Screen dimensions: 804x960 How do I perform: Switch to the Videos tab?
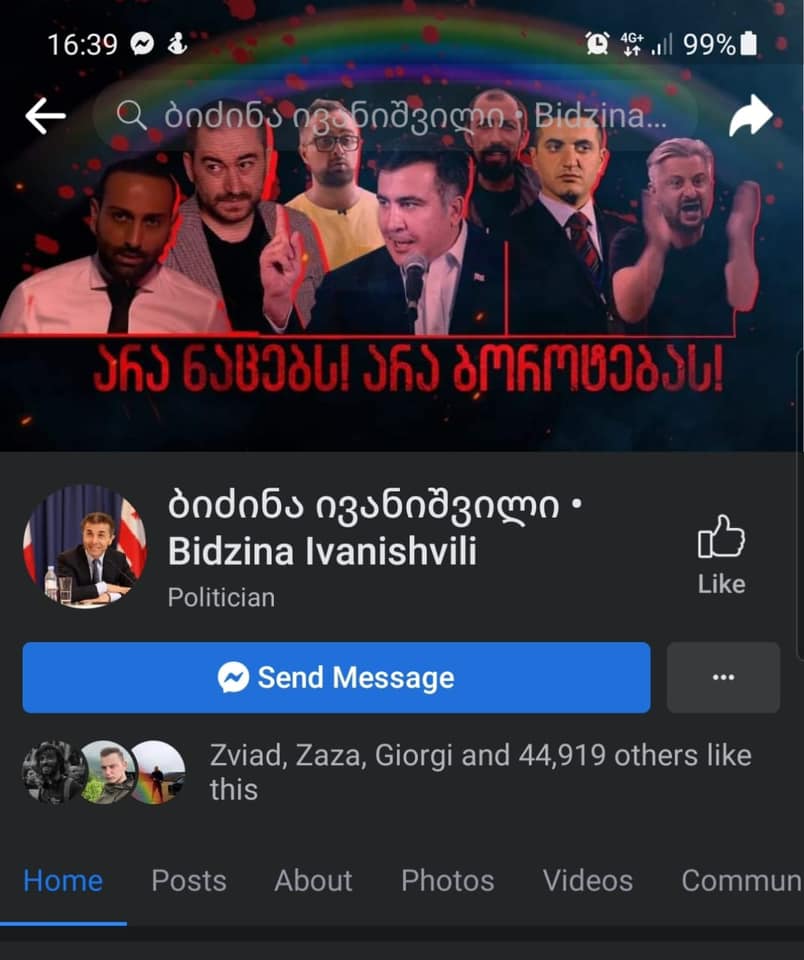click(587, 880)
